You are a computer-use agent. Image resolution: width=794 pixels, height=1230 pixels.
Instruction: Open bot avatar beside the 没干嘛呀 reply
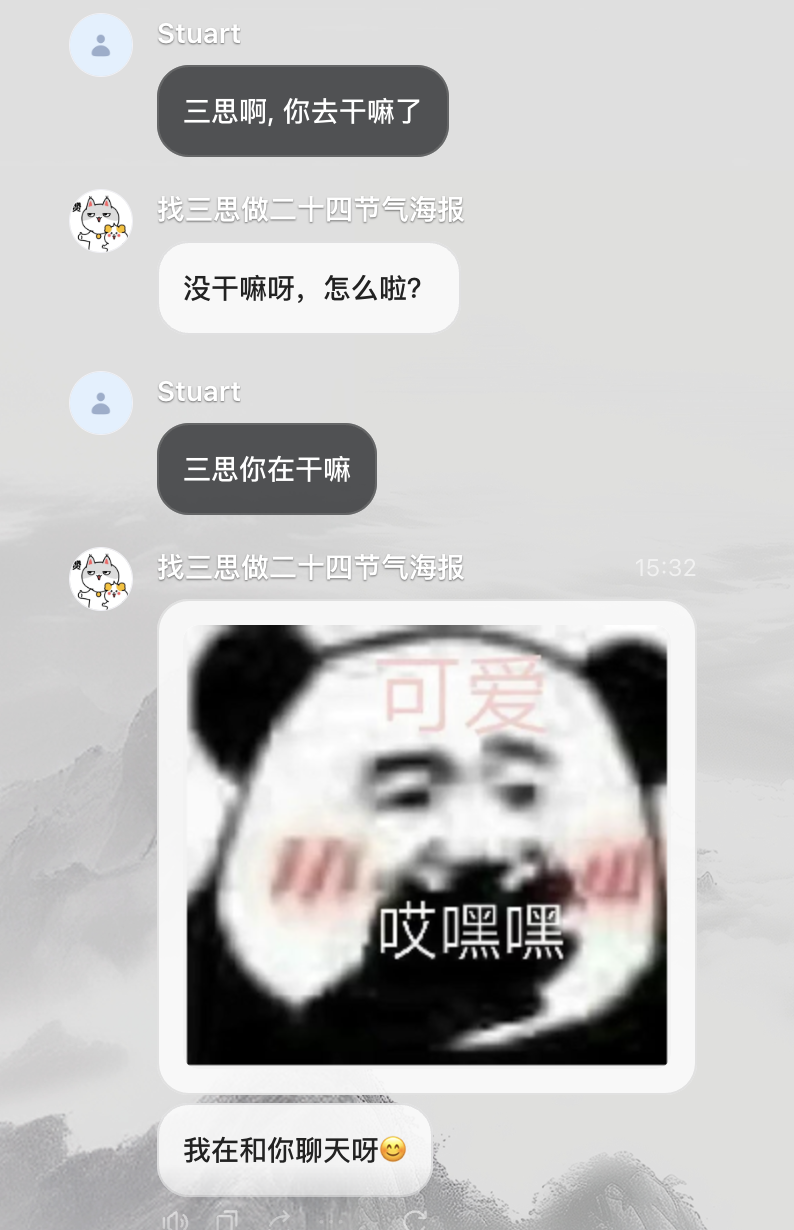[x=101, y=221]
